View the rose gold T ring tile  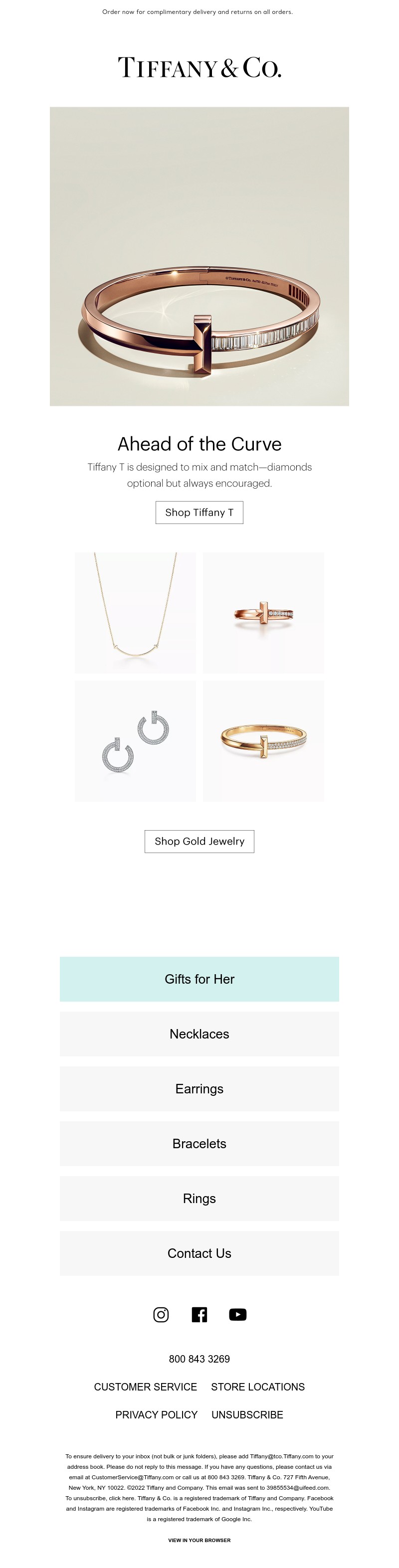[x=263, y=612]
